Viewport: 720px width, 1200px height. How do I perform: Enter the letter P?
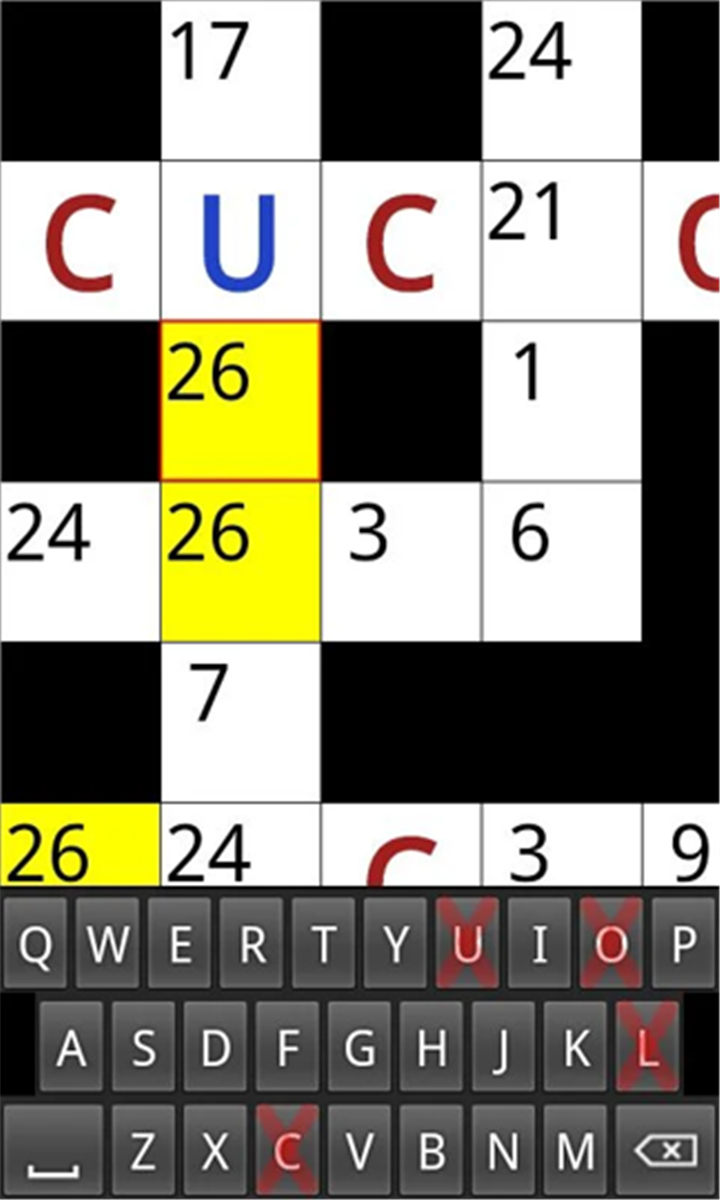(684, 944)
